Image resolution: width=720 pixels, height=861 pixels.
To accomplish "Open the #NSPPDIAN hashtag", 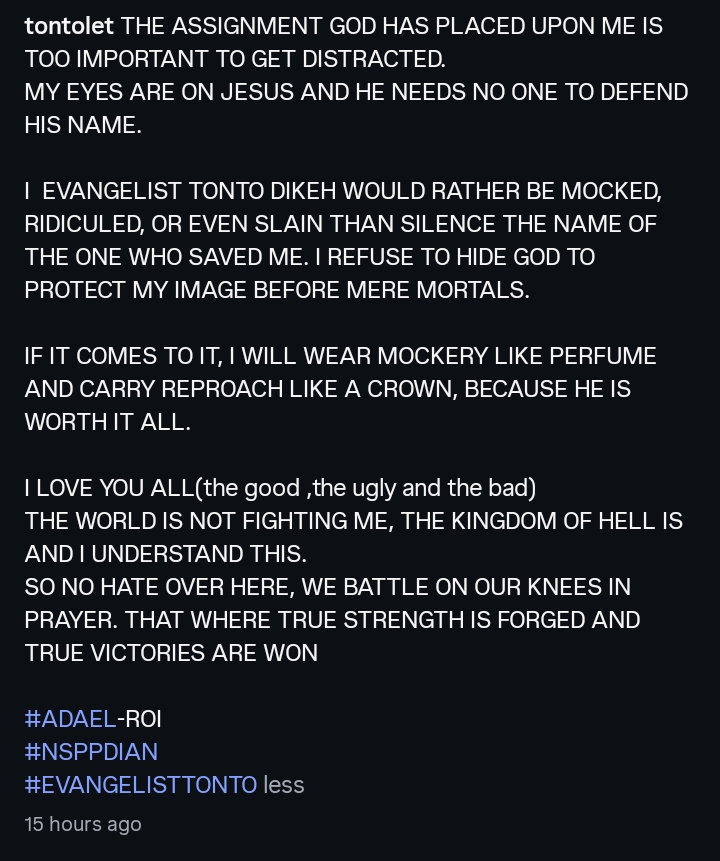I will (x=91, y=752).
